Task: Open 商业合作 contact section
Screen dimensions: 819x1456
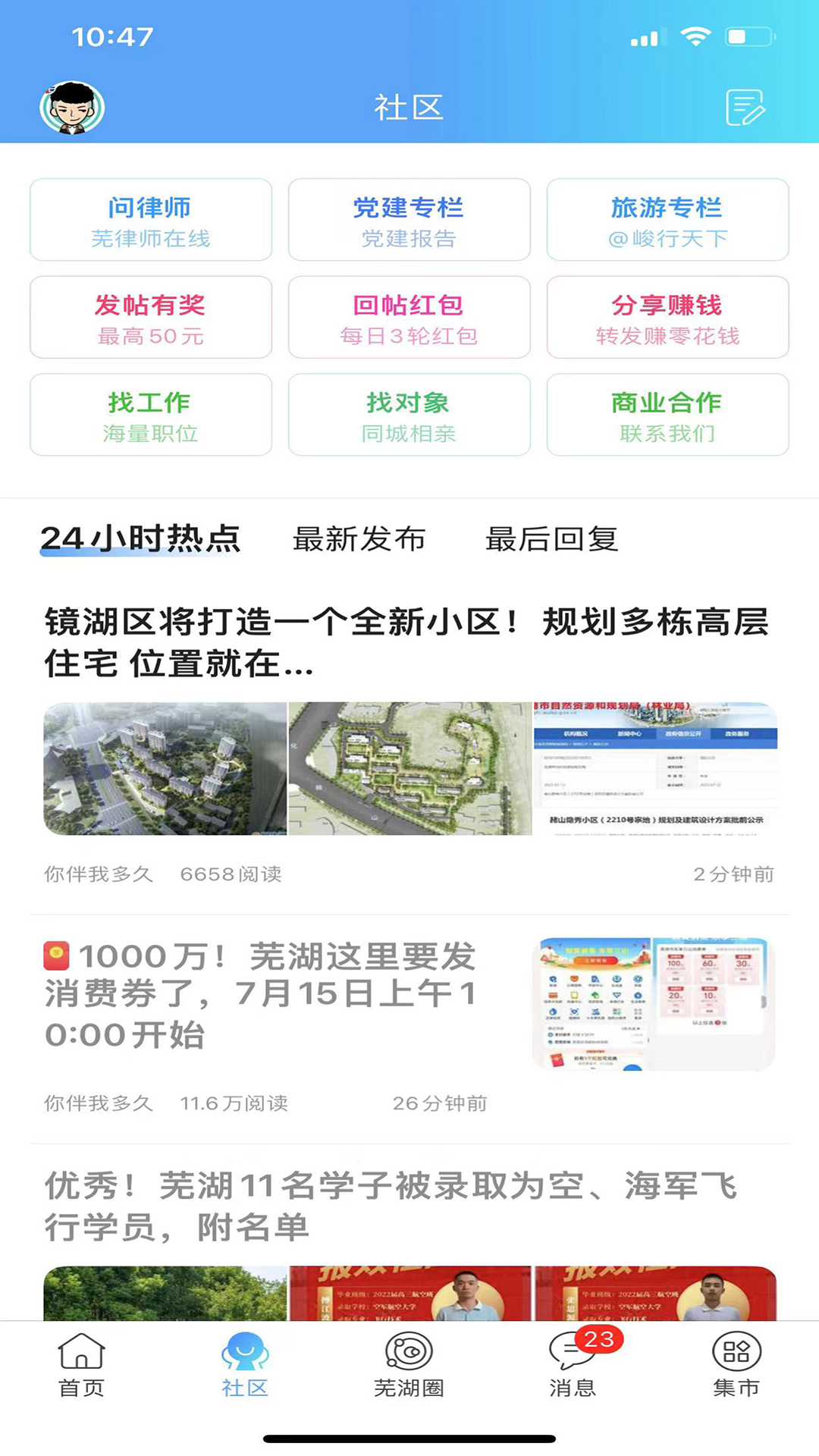Action: 667,415
